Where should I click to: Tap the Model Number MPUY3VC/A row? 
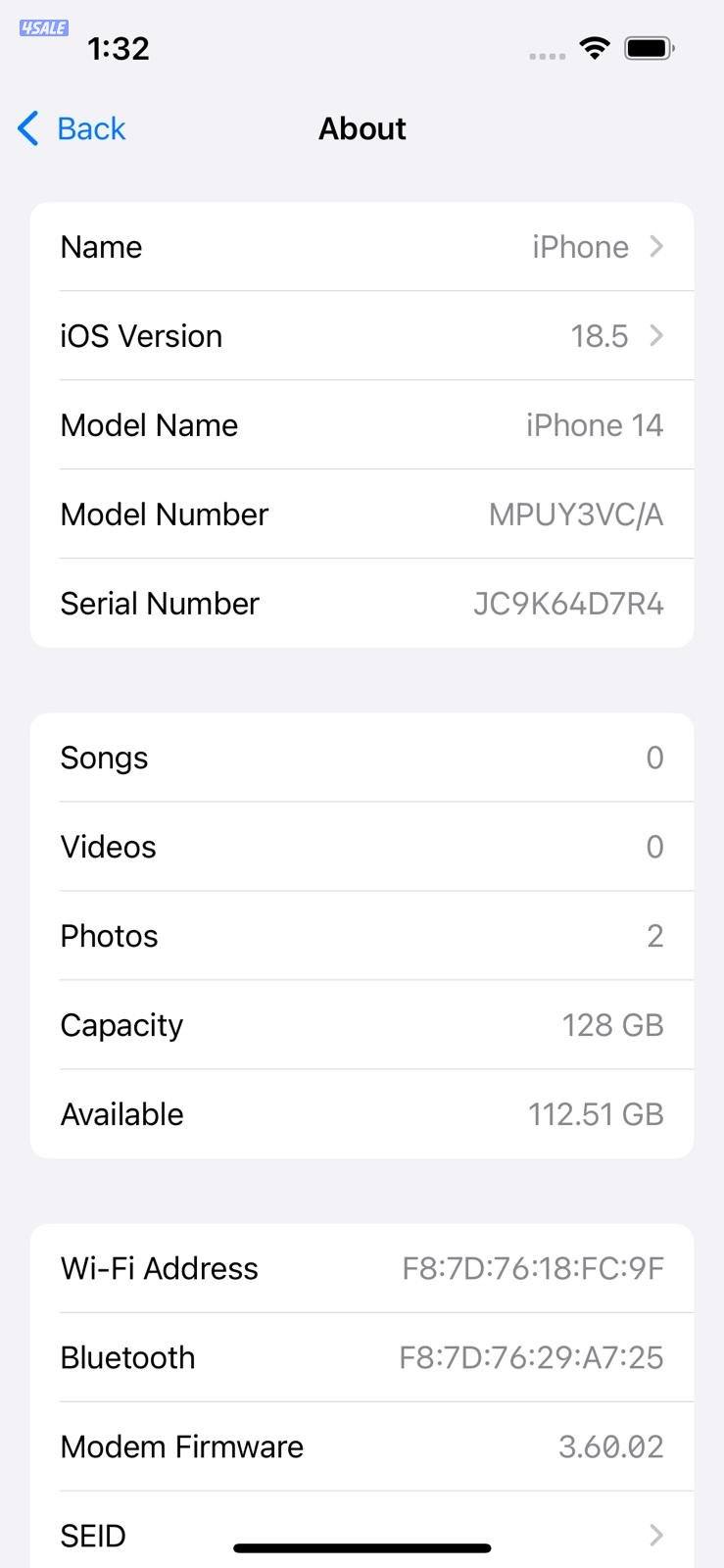click(x=362, y=514)
